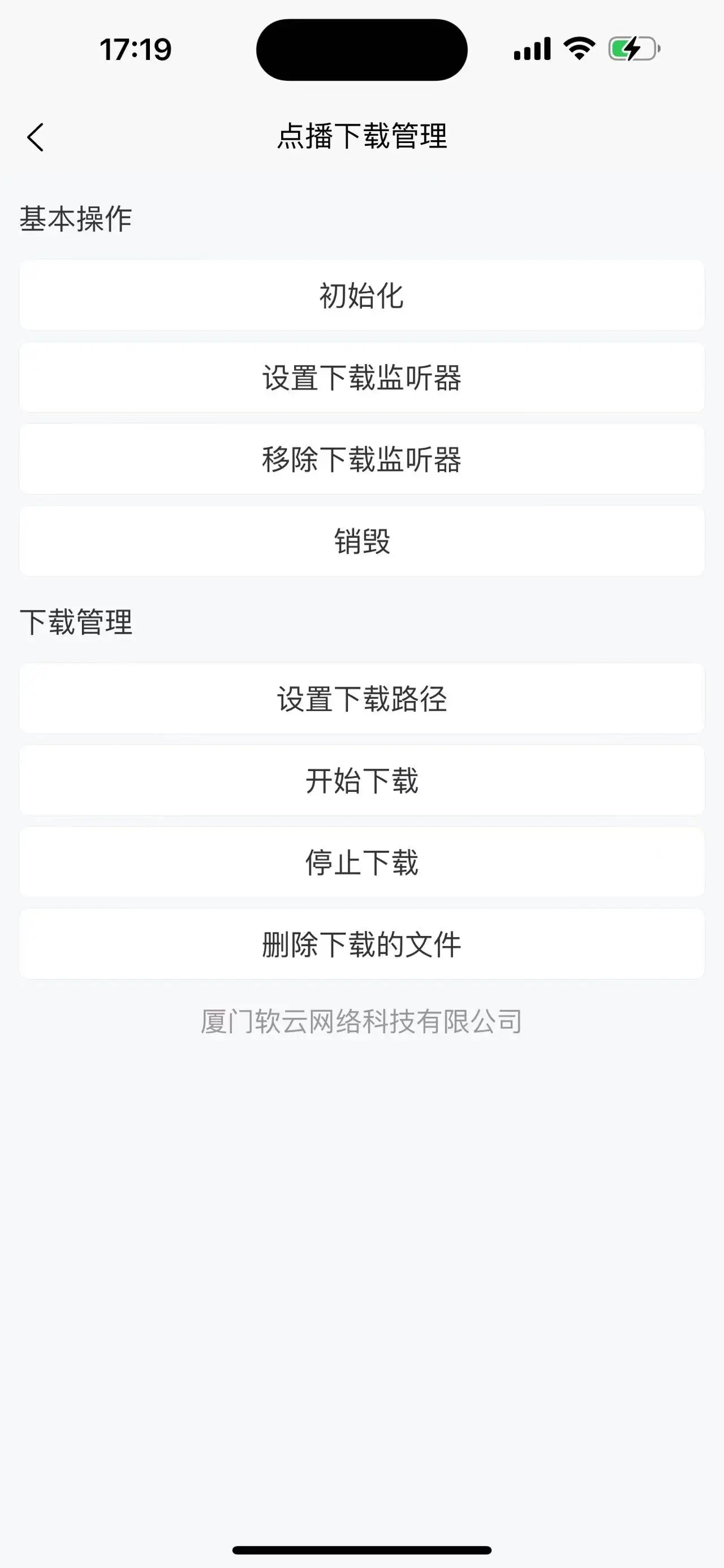
Task: Select 设置下载监听器
Action: pyautogui.click(x=361, y=378)
